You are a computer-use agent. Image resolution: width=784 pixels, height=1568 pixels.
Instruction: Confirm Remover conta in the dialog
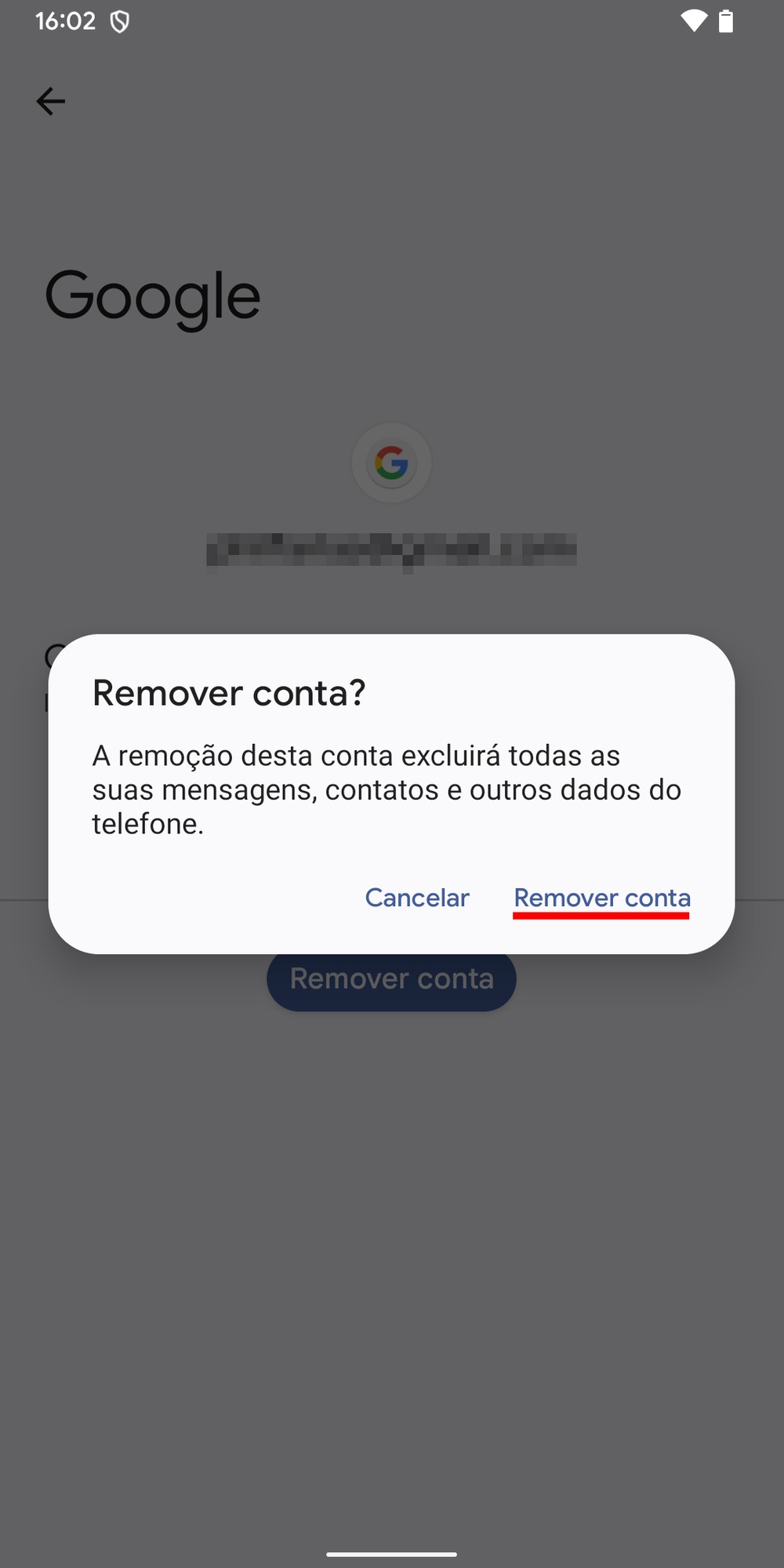(x=601, y=898)
